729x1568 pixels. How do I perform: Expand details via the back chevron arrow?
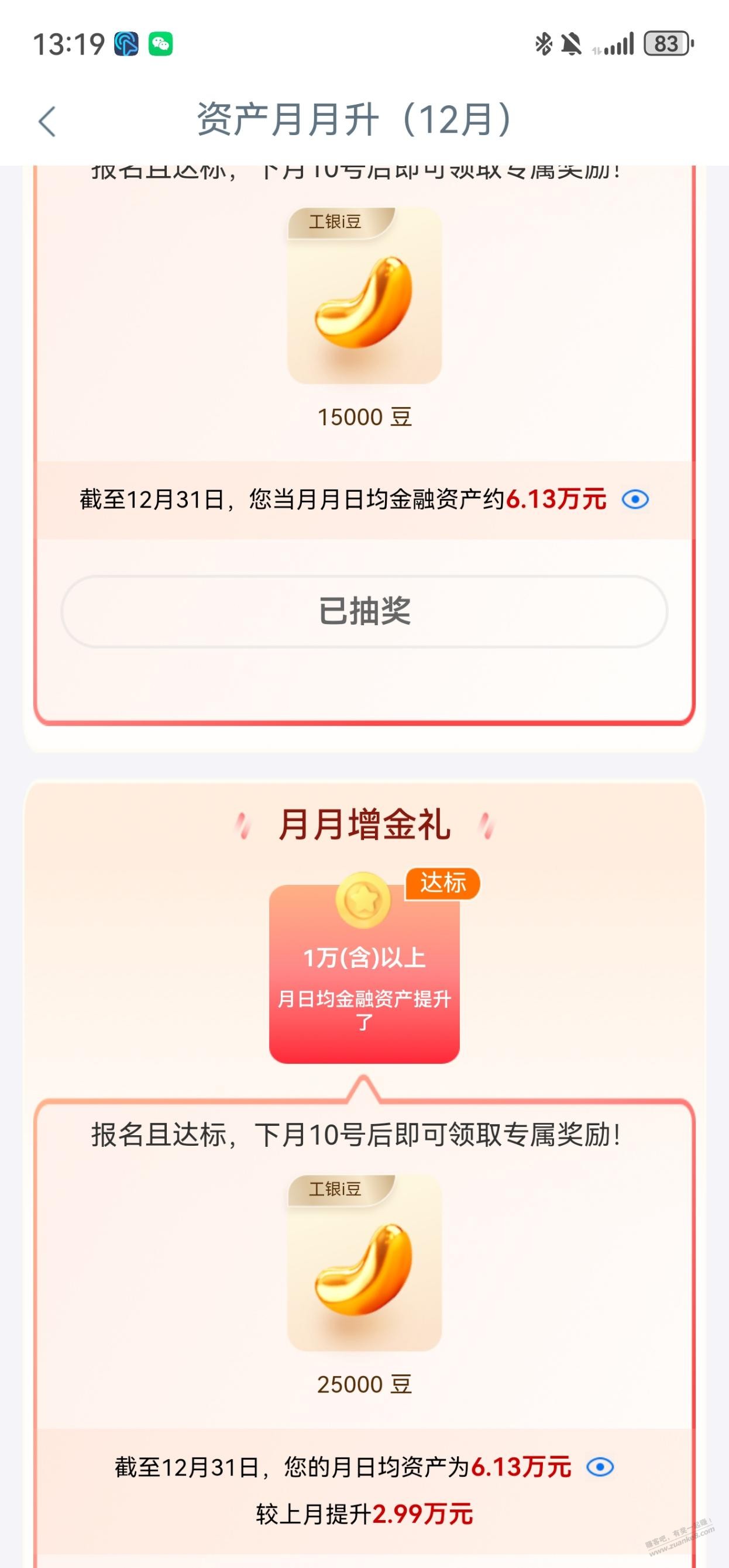coord(46,122)
